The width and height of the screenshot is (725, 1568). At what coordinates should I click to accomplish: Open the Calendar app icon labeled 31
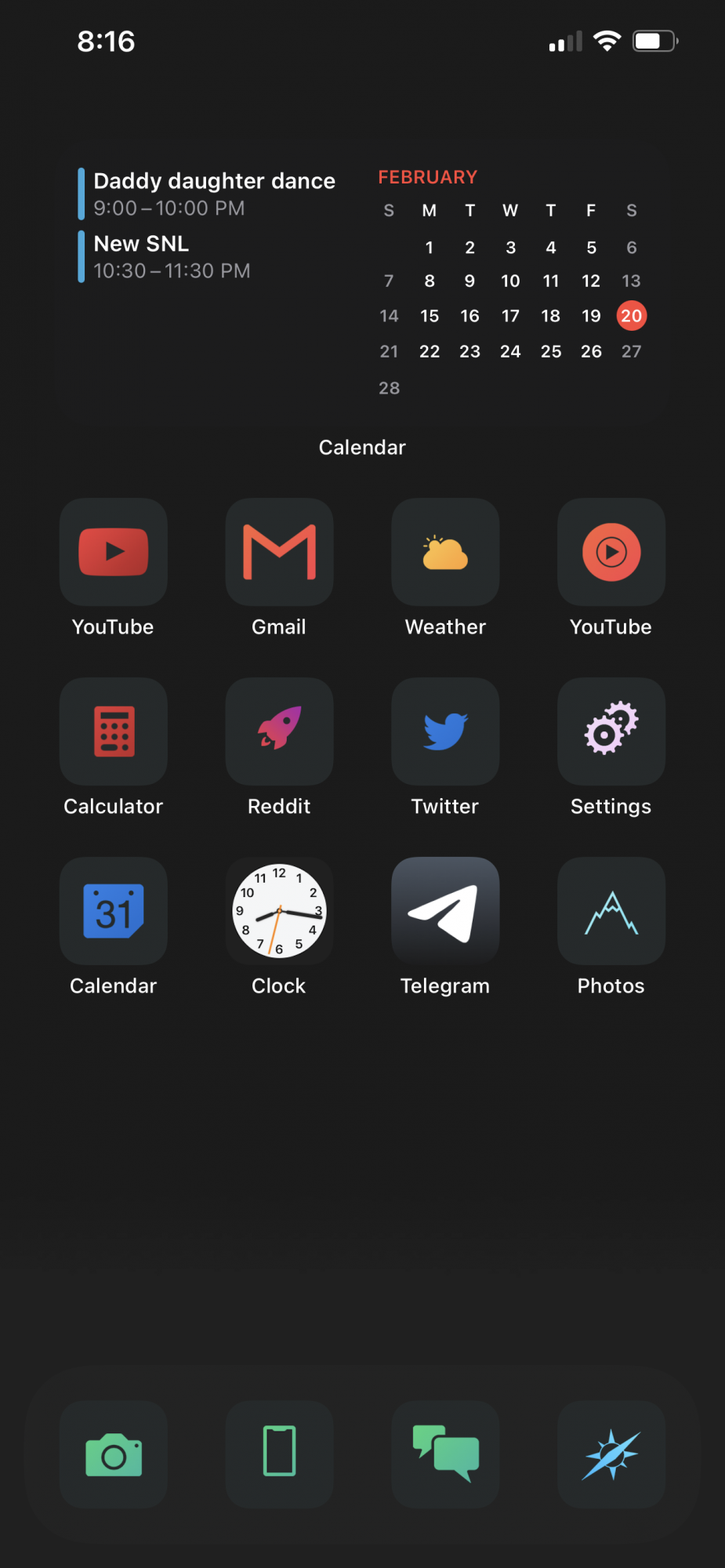pyautogui.click(x=114, y=911)
